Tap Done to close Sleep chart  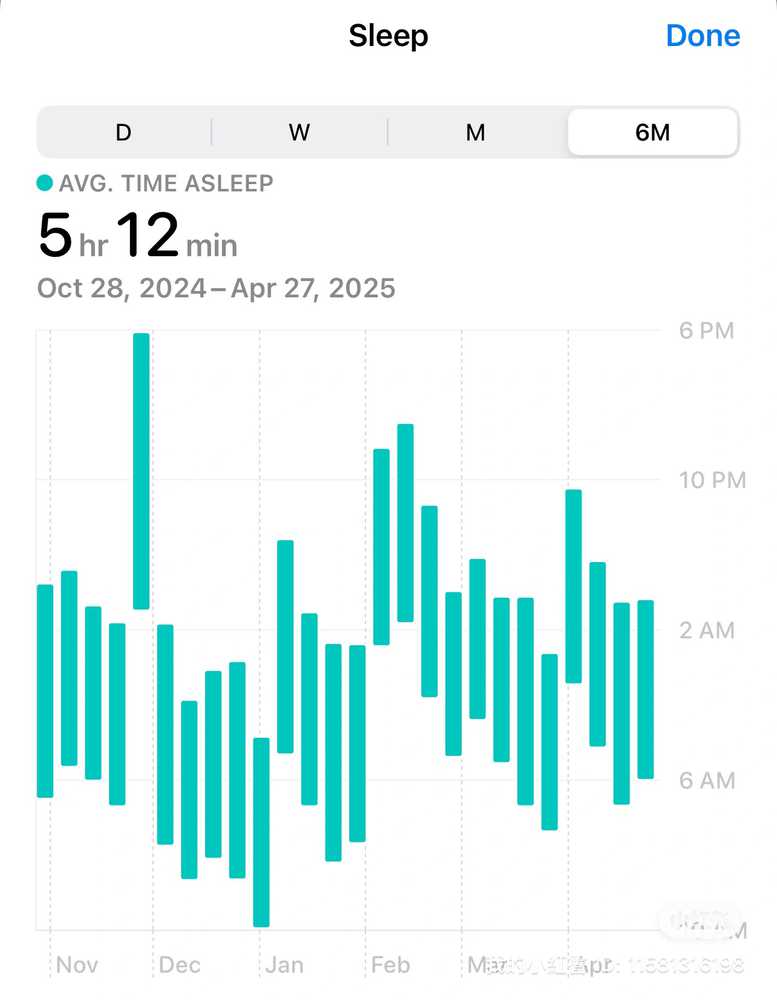[702, 36]
